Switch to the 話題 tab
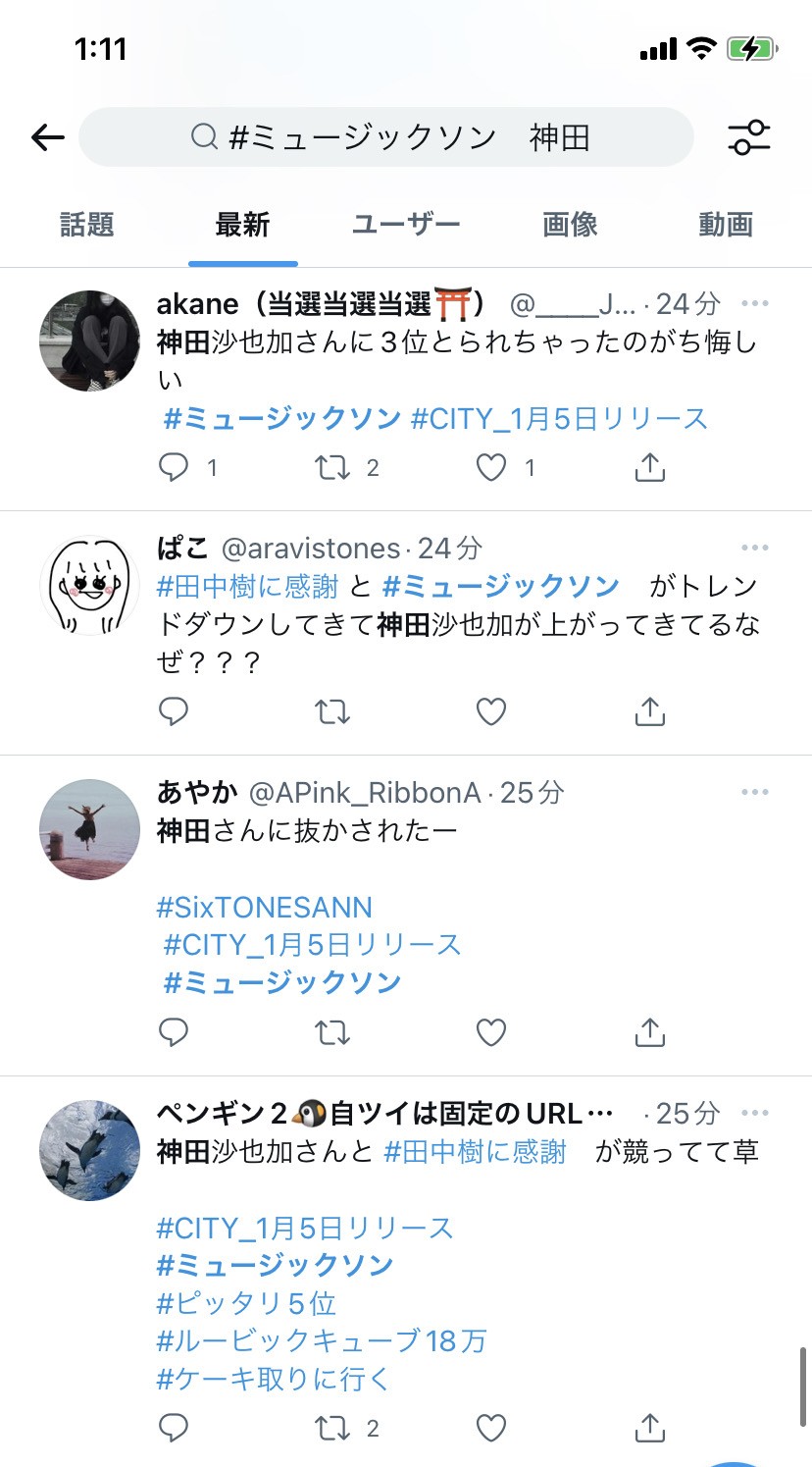Screen dimensions: 812x1467 (87, 225)
